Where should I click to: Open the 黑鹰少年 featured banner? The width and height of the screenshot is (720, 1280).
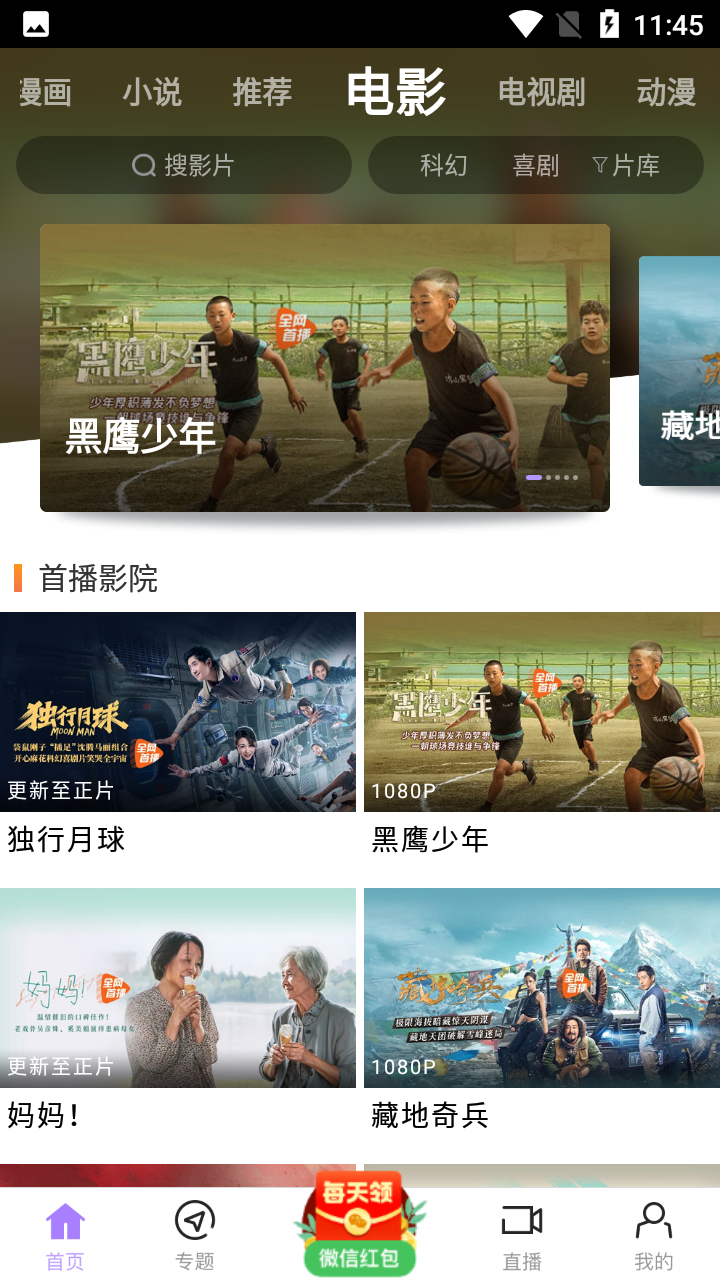tap(325, 368)
